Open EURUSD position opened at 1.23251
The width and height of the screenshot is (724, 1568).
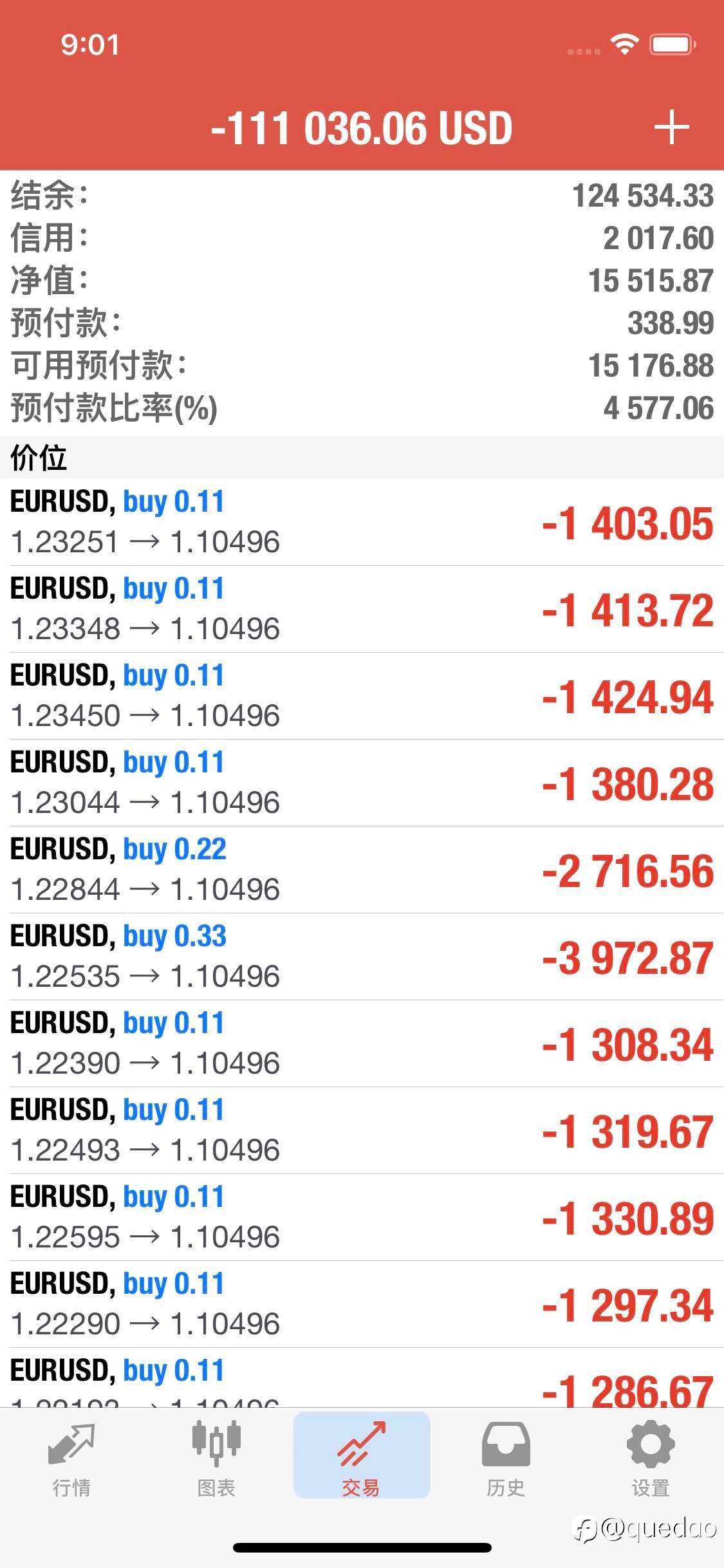point(362,522)
